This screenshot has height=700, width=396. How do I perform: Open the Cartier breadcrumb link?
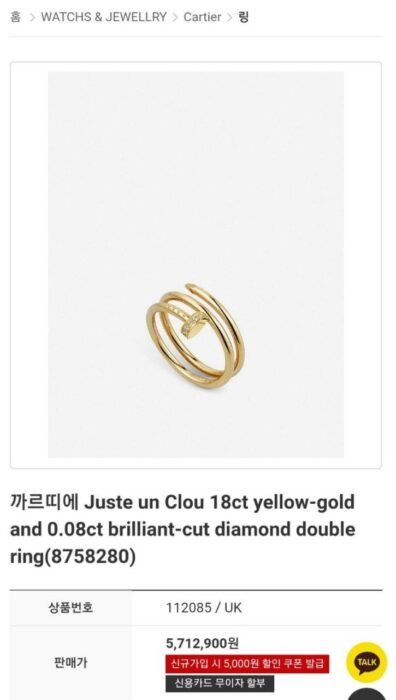pos(202,17)
